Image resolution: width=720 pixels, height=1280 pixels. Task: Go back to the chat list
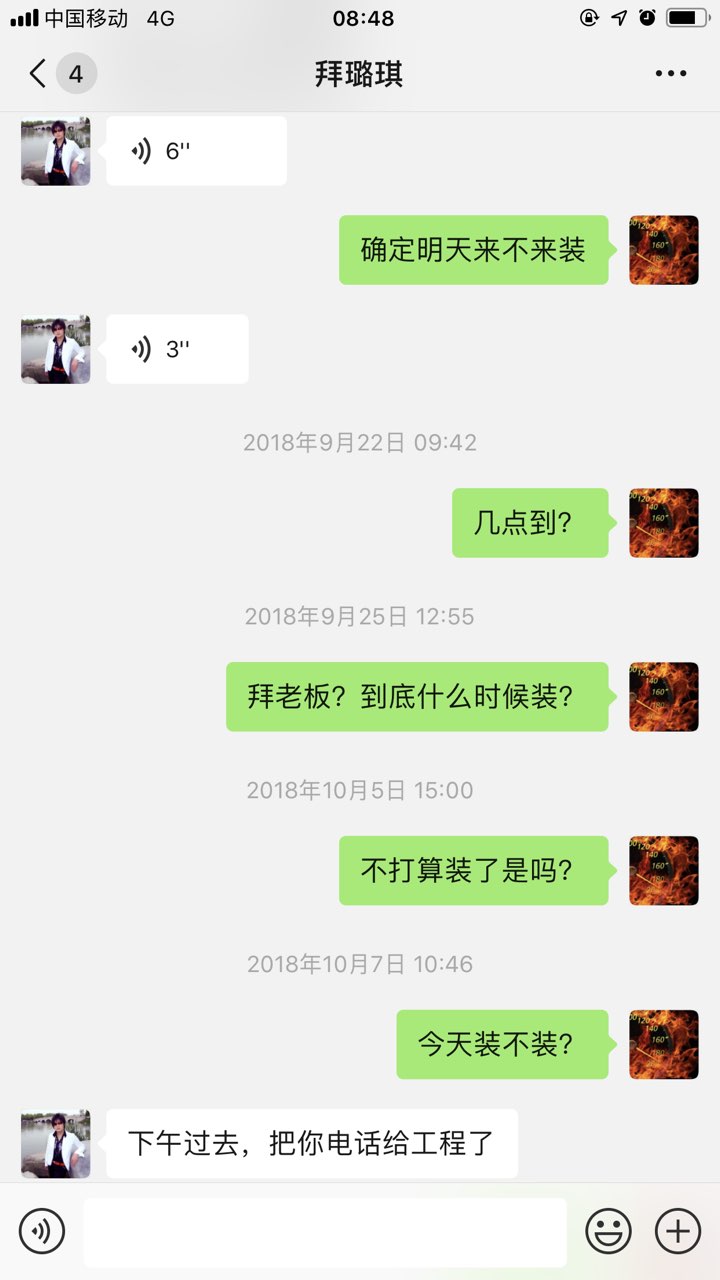(40, 74)
